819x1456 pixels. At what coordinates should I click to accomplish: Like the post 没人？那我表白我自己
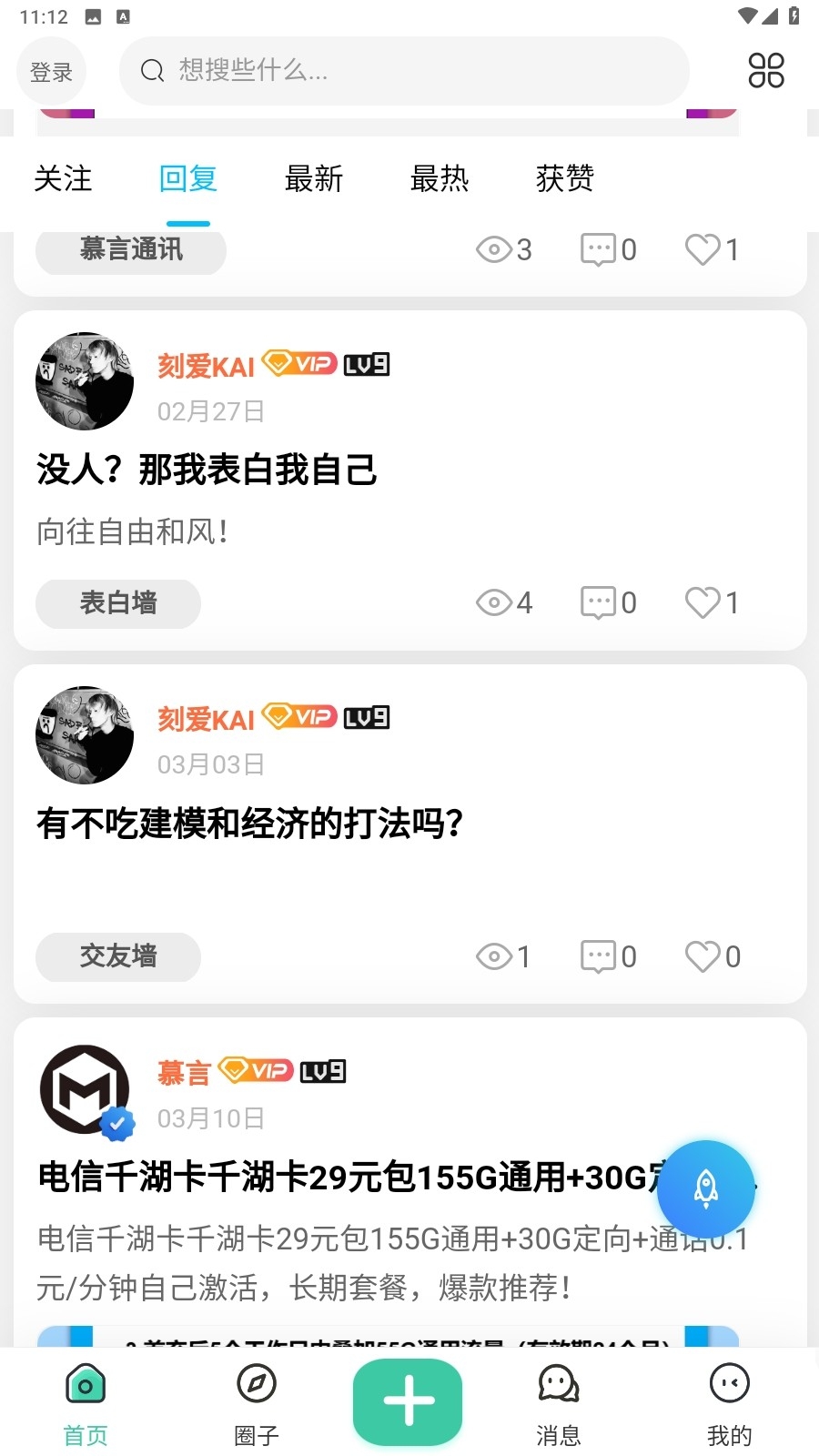pos(703,602)
